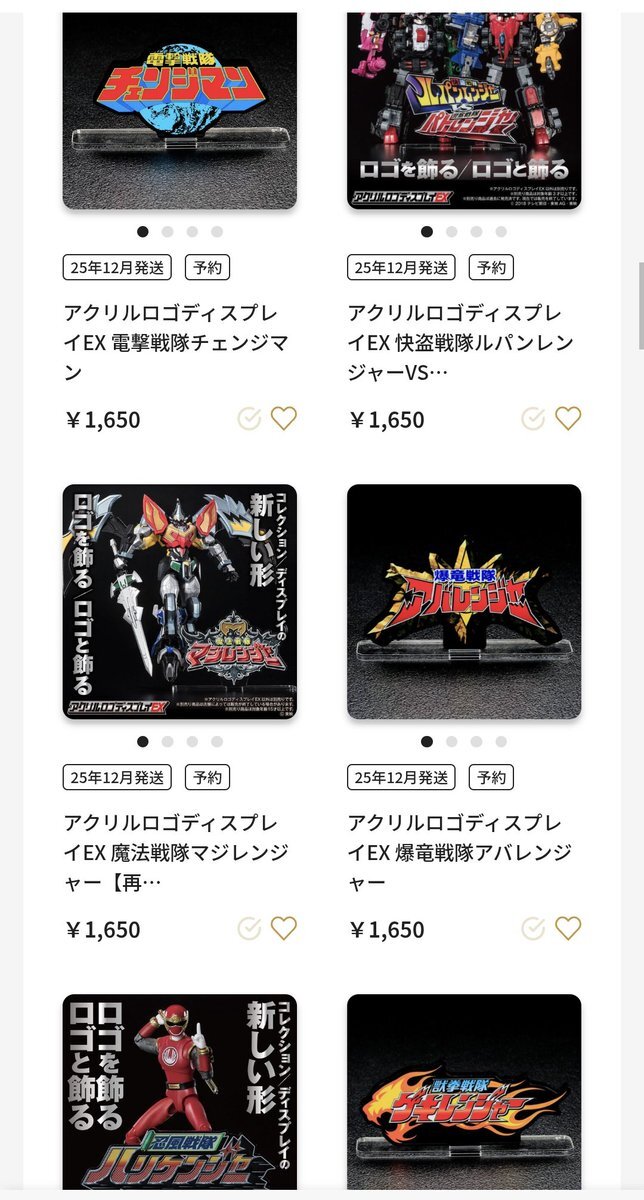Image resolution: width=644 pixels, height=1200 pixels.
Task: Select the second image dot under Magiranger
Action: [167, 742]
